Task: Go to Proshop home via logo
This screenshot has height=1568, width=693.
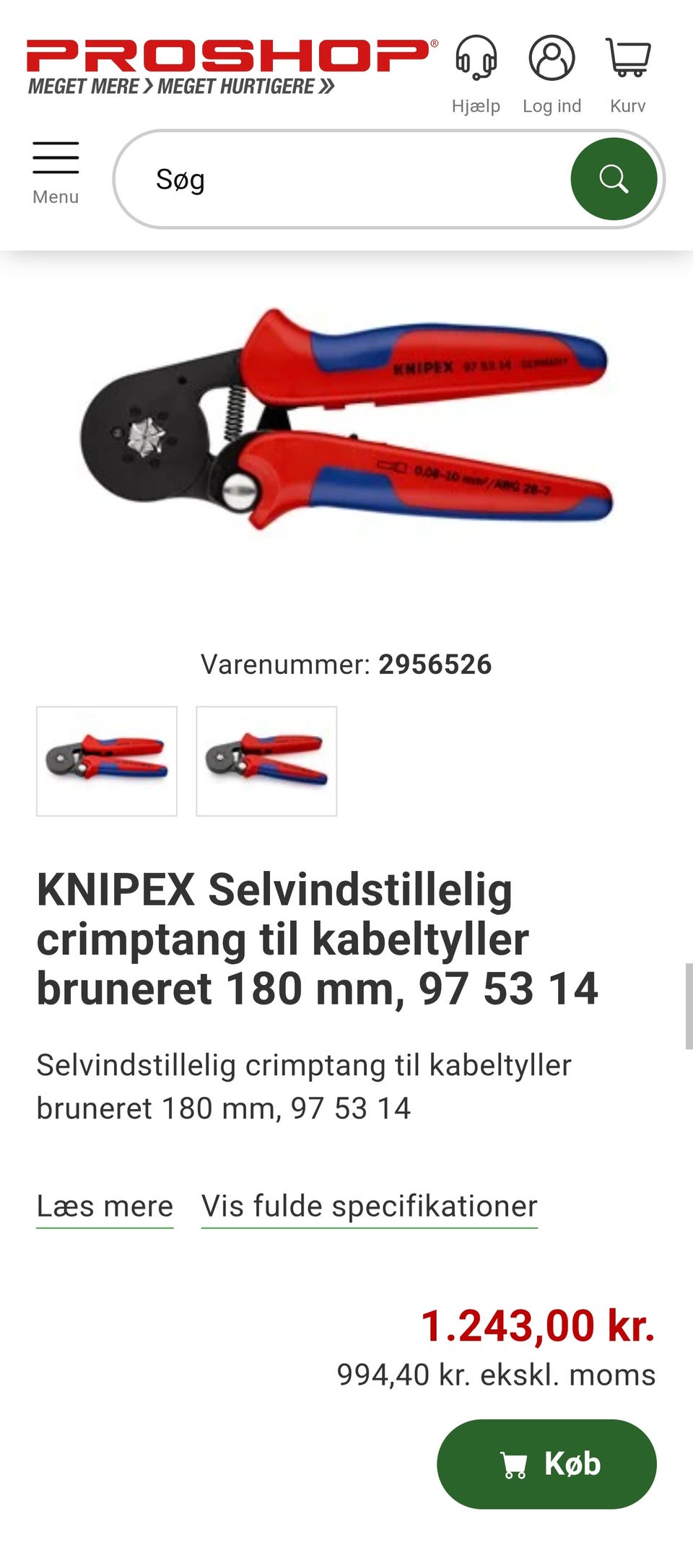Action: pyautogui.click(x=231, y=66)
